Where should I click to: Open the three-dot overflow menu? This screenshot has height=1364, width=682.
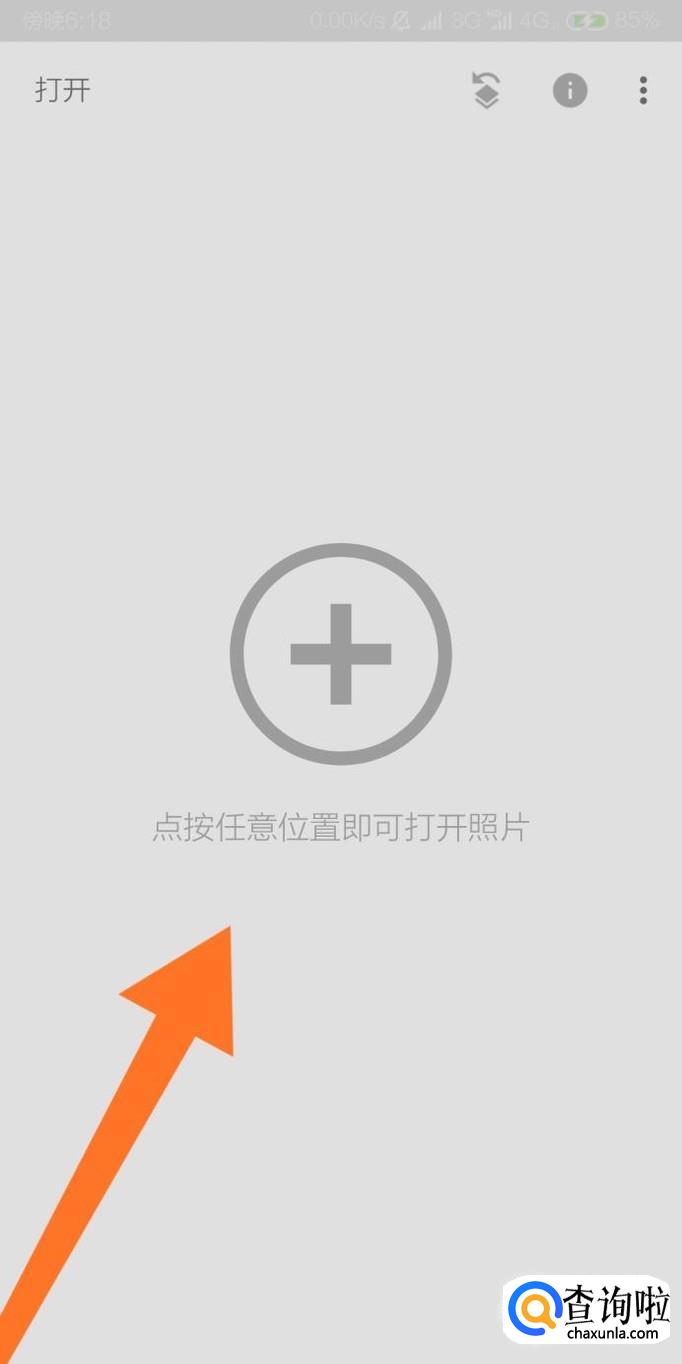[643, 91]
